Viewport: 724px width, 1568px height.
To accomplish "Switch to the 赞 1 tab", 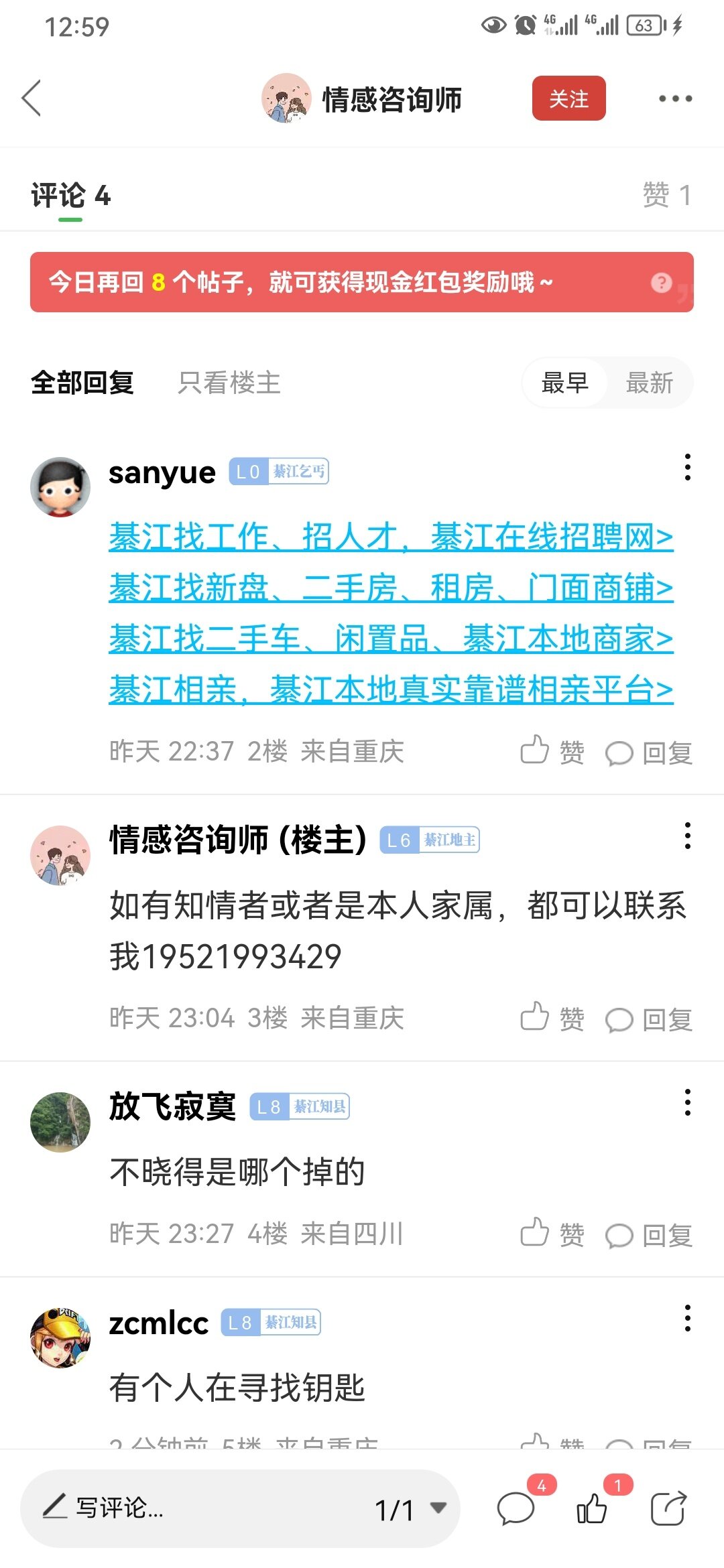I will click(666, 195).
